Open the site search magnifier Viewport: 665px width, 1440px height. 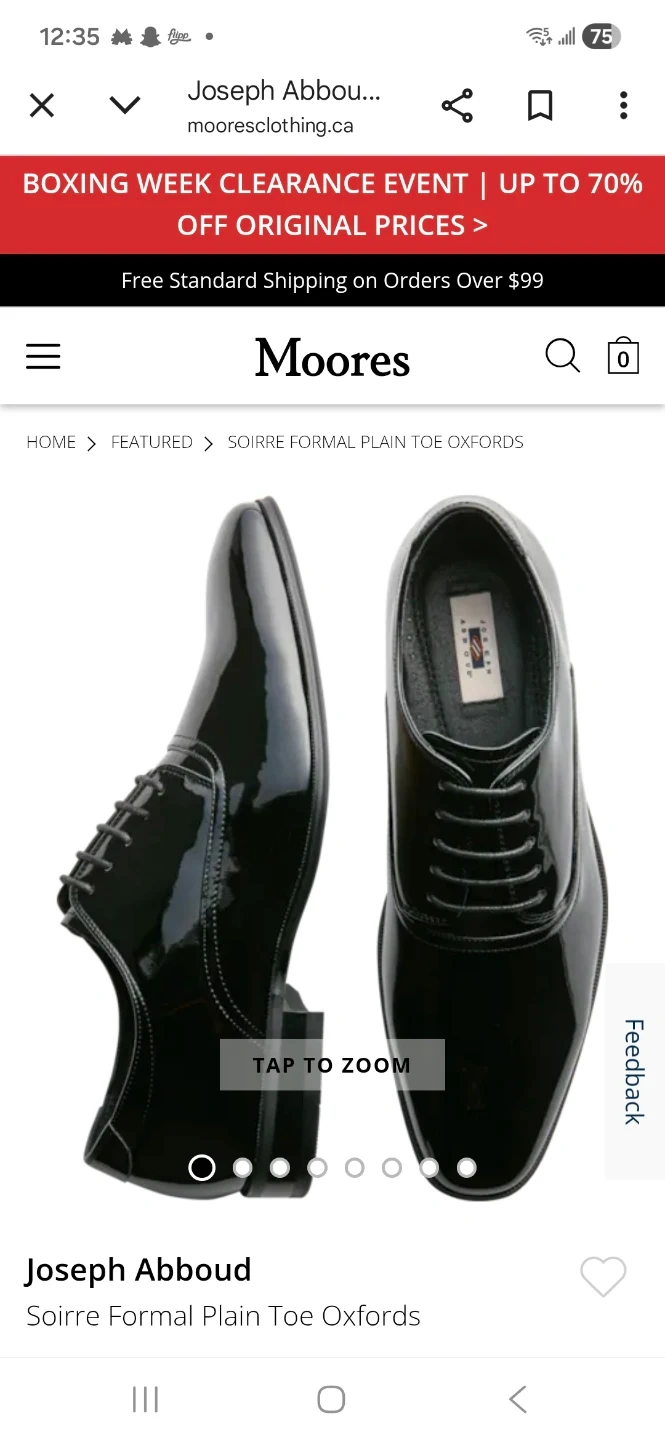[x=562, y=356]
